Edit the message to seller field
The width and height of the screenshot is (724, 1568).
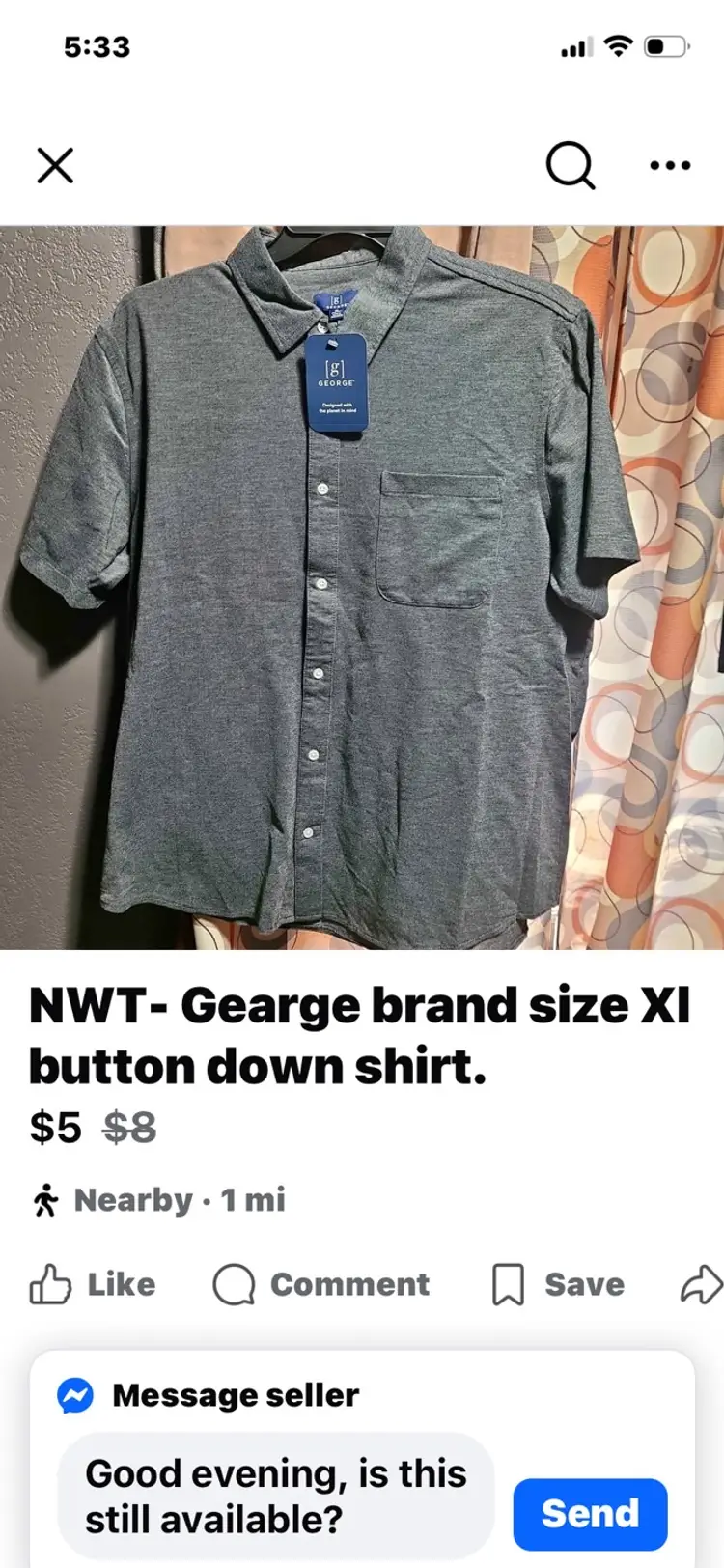[x=276, y=1496]
